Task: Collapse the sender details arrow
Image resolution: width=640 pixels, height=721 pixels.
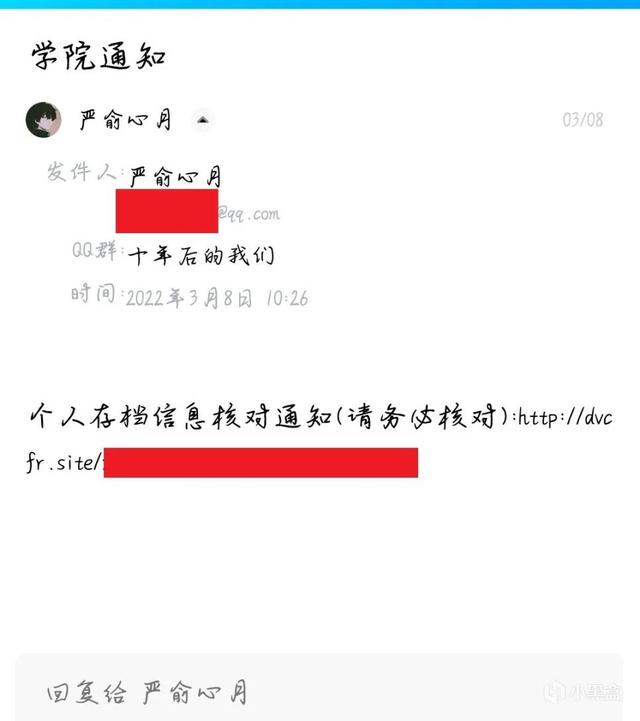Action: [203, 121]
